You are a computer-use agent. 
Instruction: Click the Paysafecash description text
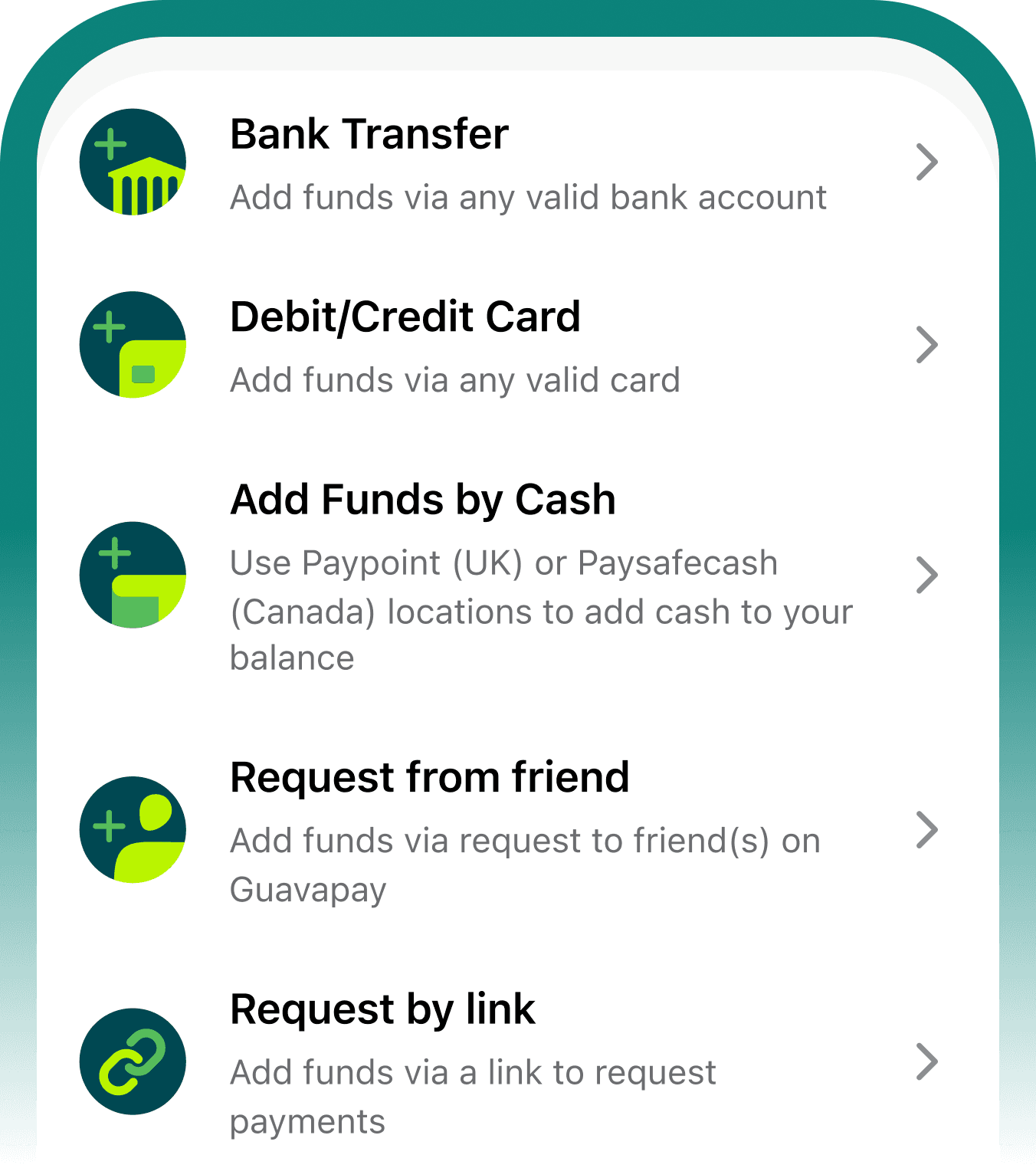pyautogui.click(x=674, y=563)
